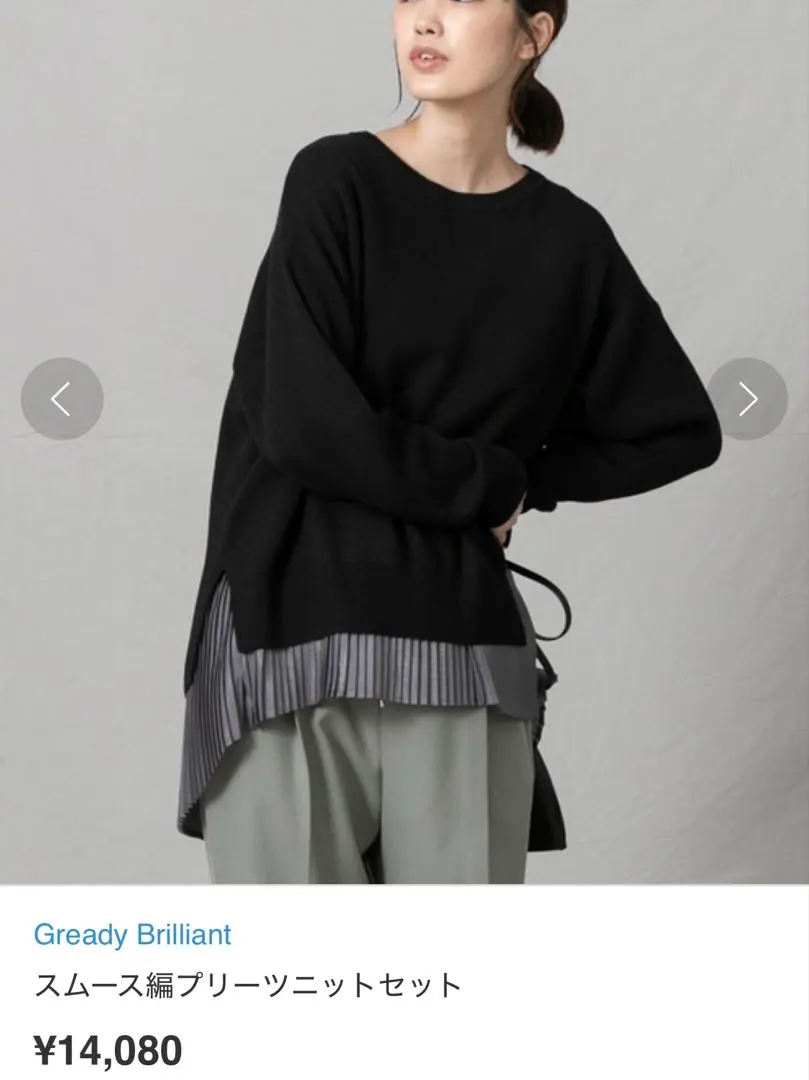Click the left chevron to view previous photo

(62, 397)
